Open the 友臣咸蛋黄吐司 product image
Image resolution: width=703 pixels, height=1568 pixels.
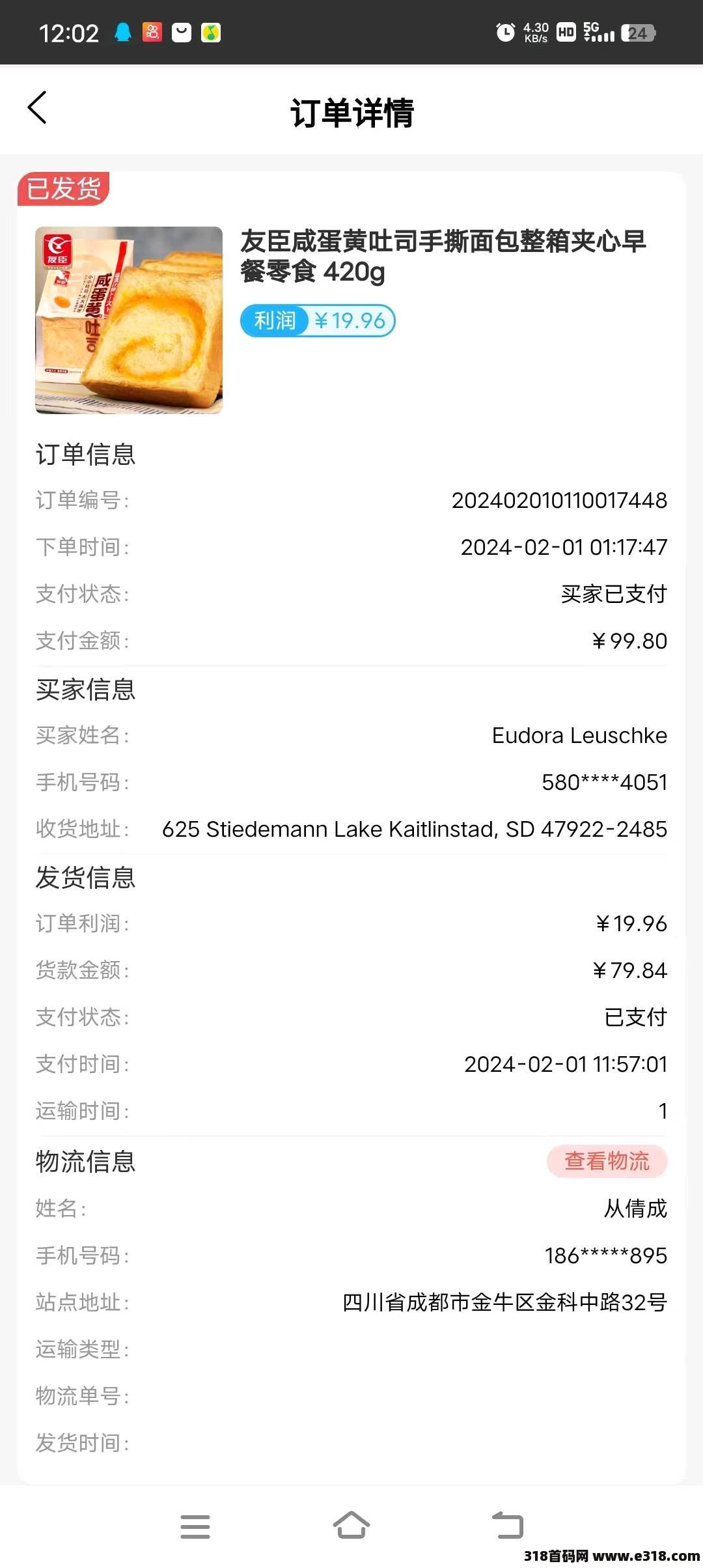[x=129, y=320]
